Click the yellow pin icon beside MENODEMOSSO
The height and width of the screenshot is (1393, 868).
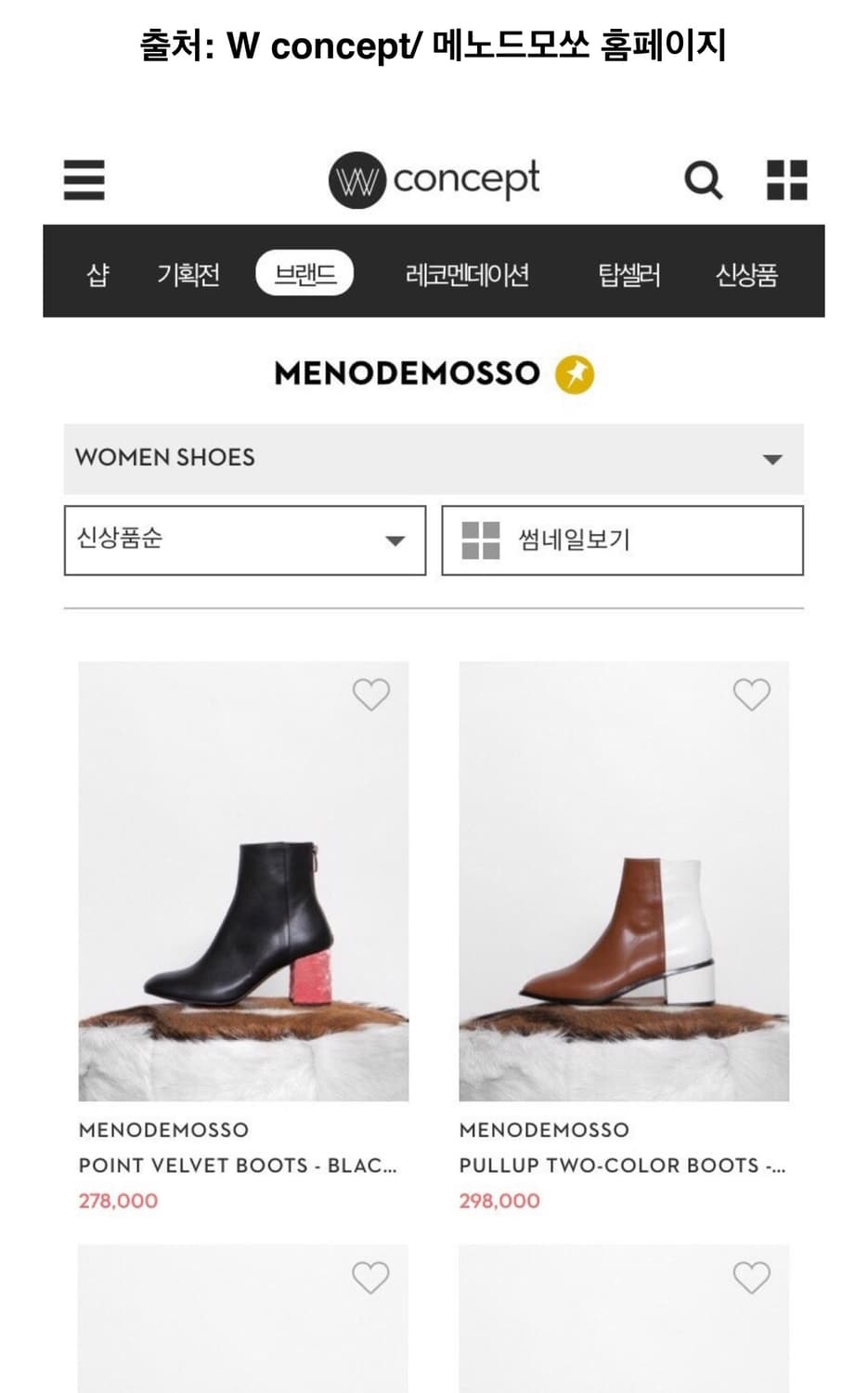point(572,373)
